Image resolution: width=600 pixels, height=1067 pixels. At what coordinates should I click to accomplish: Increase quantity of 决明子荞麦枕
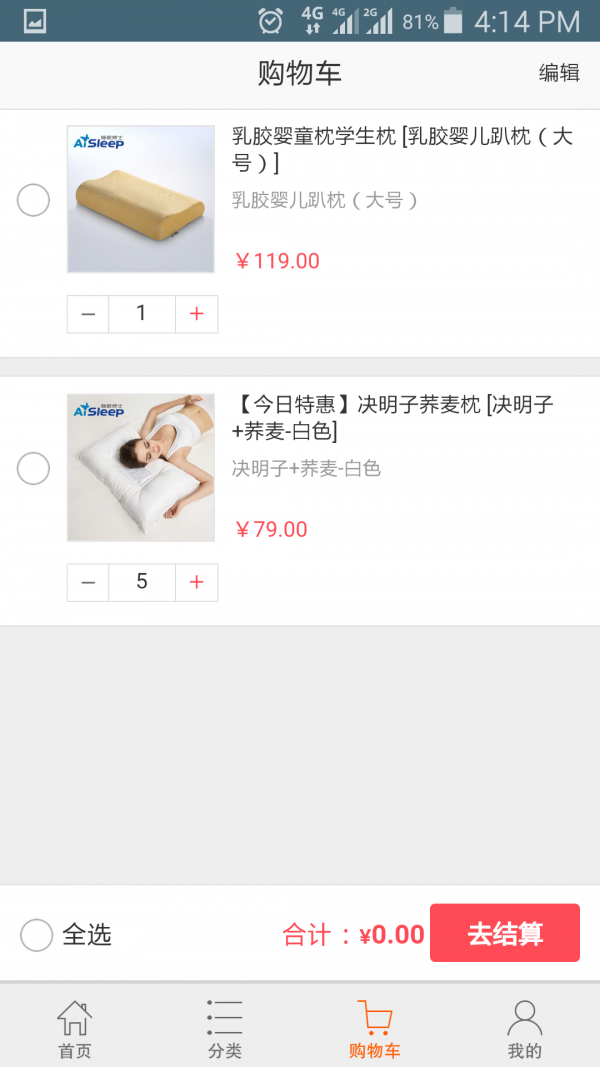click(x=196, y=582)
